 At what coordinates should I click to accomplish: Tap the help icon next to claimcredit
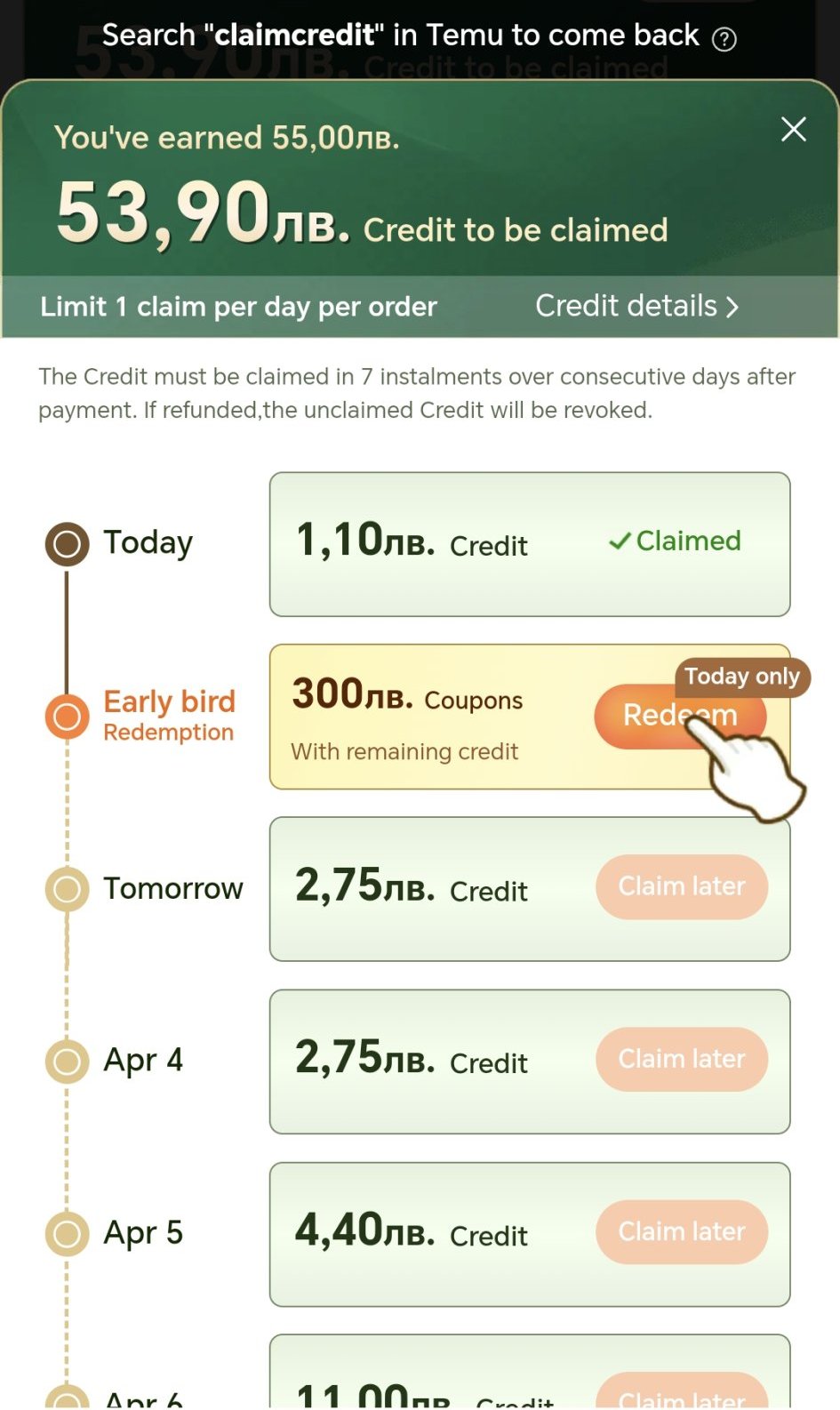pyautogui.click(x=724, y=39)
